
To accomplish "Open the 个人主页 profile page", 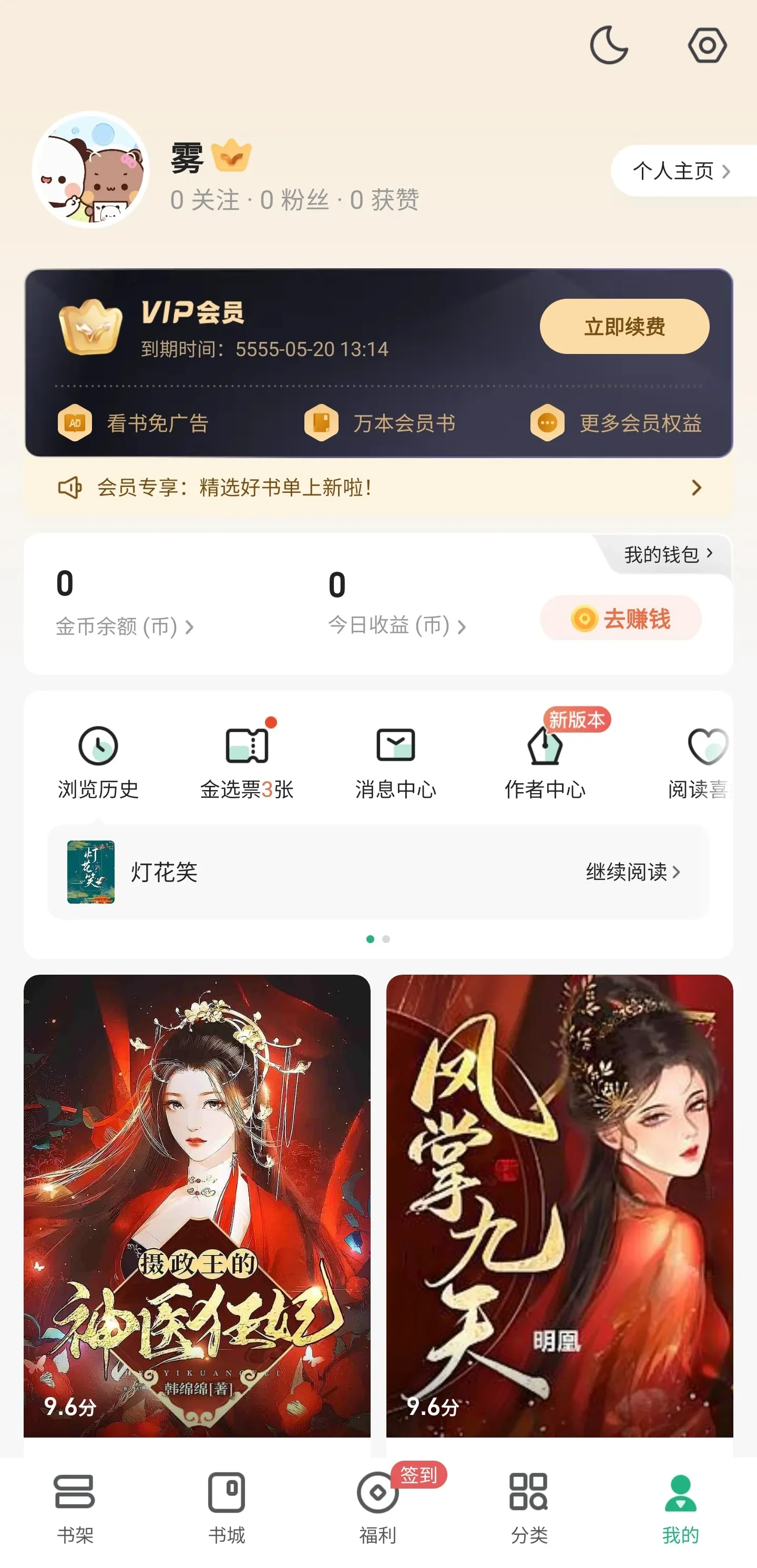I will pyautogui.click(x=680, y=171).
